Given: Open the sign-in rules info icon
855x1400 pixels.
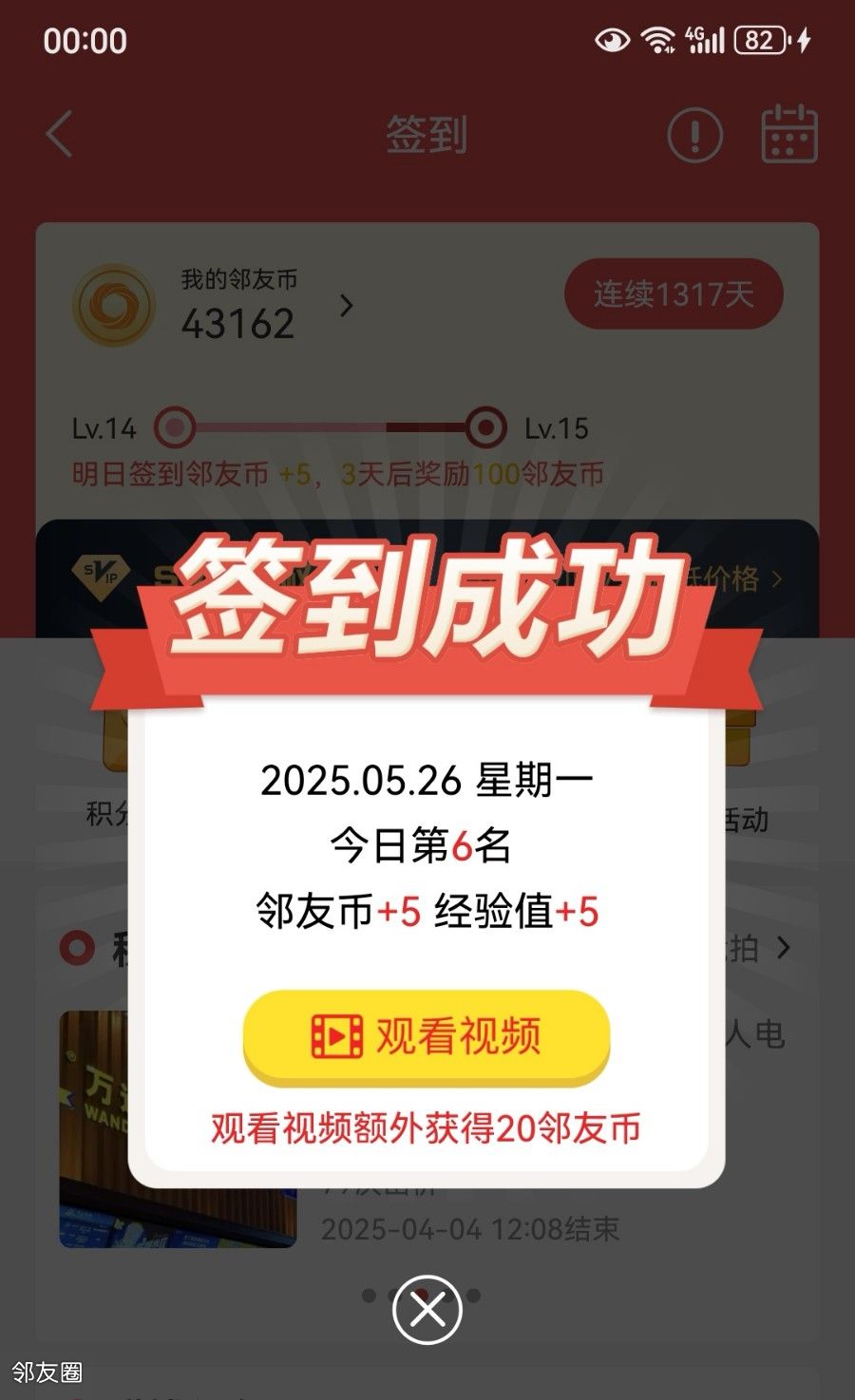Looking at the screenshot, I should (x=694, y=135).
